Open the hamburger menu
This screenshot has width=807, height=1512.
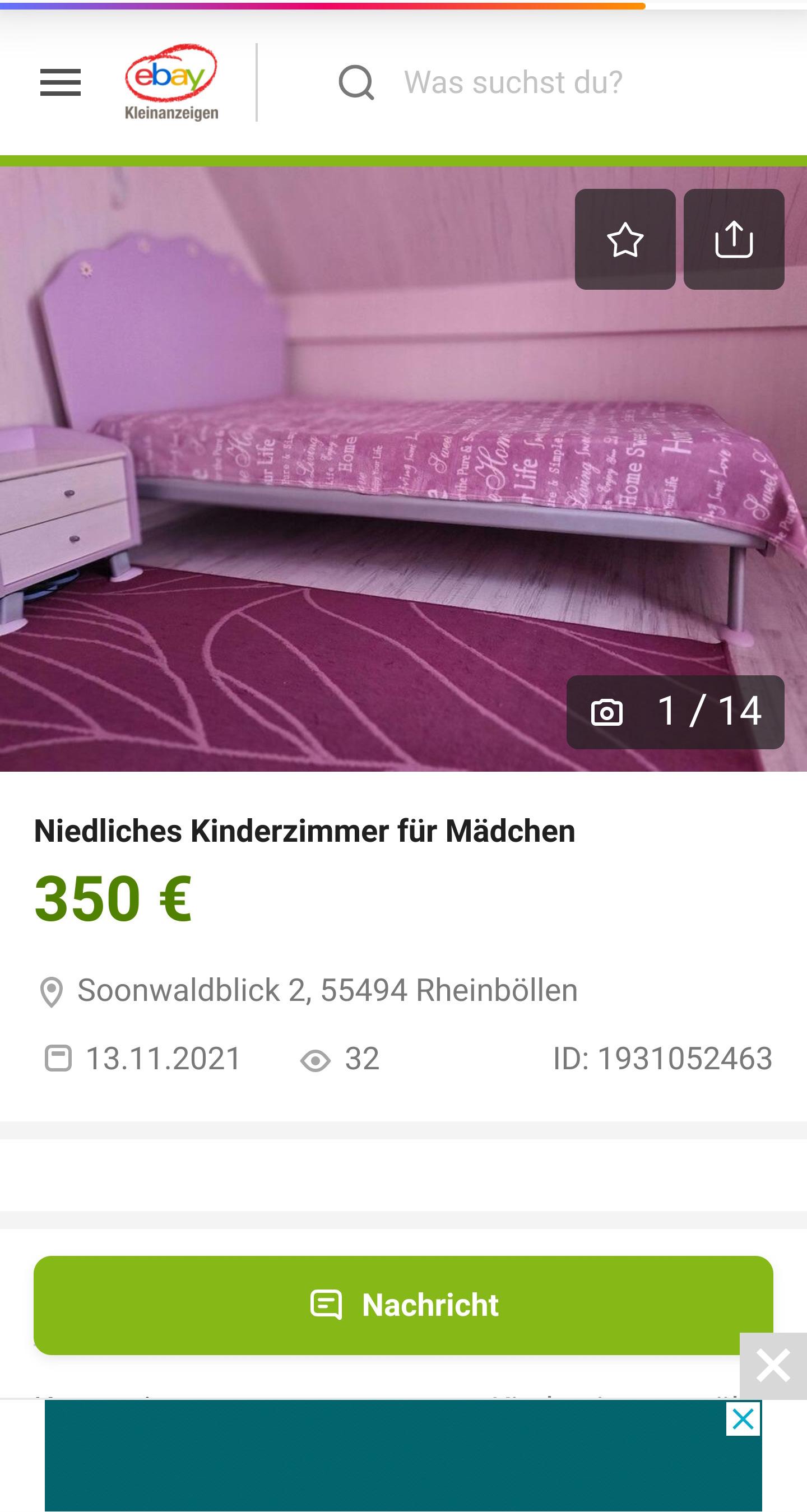point(61,82)
